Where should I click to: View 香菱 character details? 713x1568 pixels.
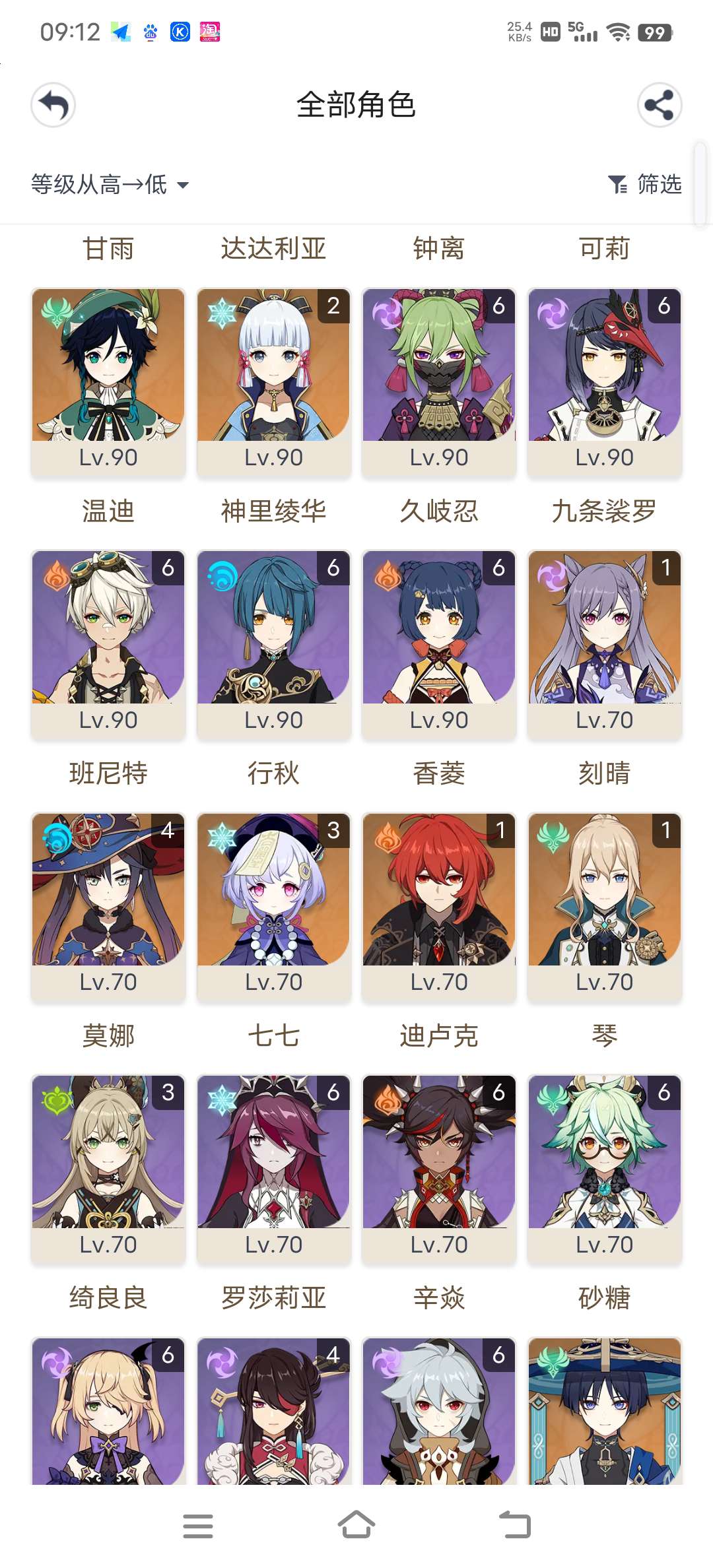(x=439, y=643)
